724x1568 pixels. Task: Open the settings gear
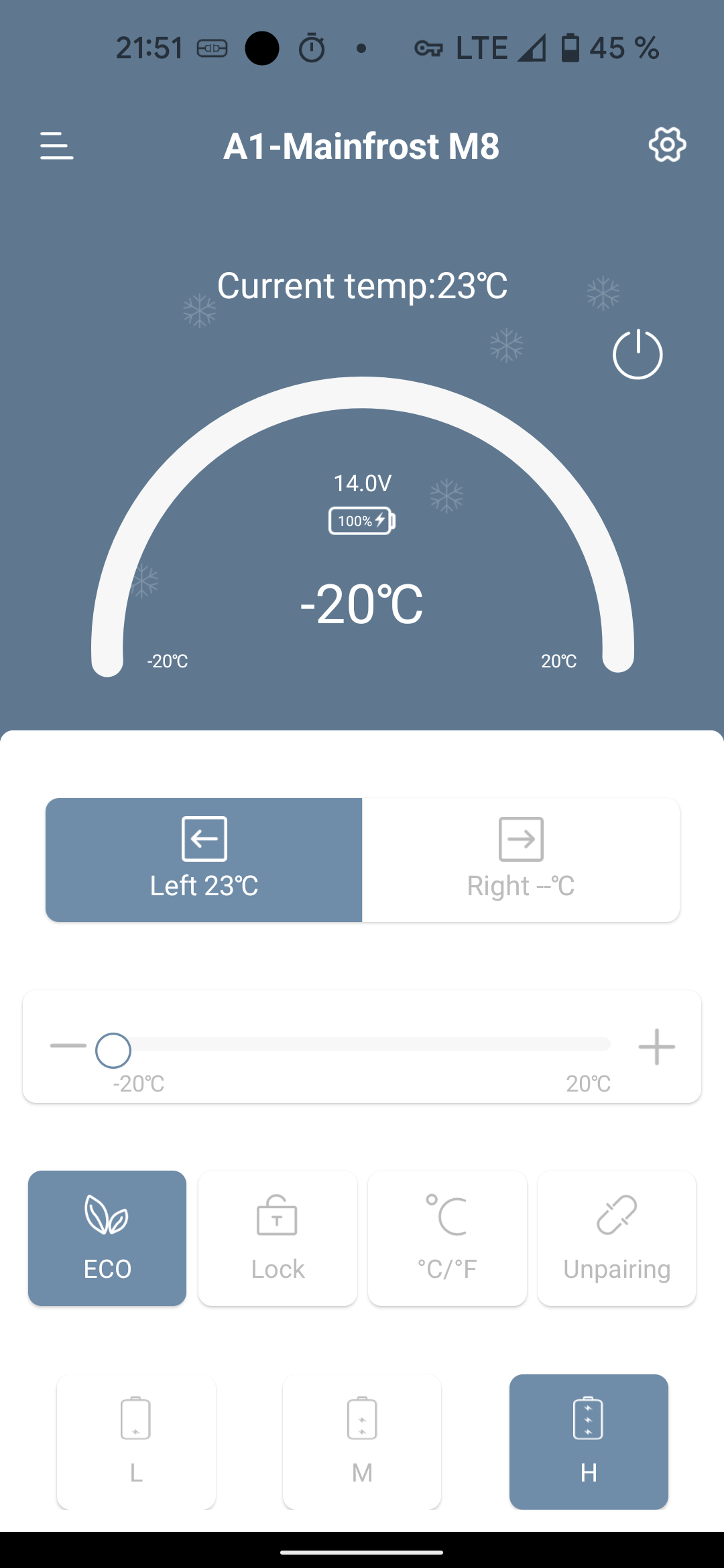pyautogui.click(x=667, y=145)
